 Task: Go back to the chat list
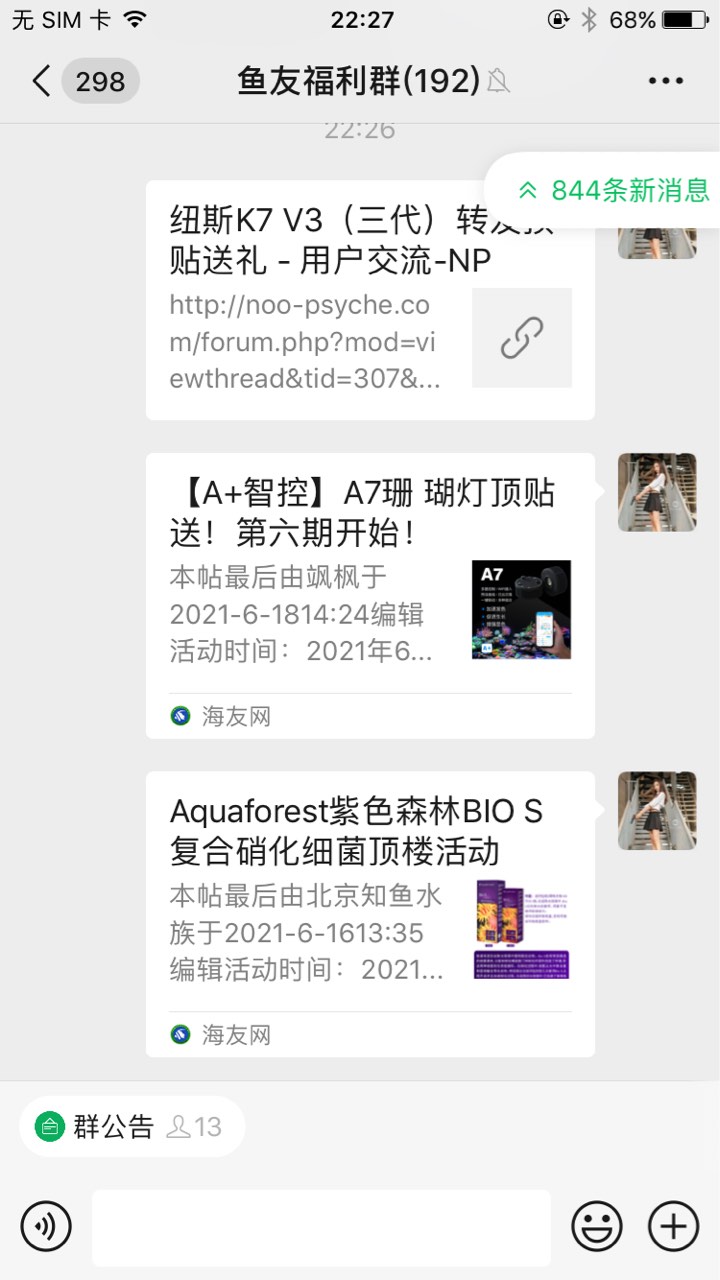coord(42,81)
